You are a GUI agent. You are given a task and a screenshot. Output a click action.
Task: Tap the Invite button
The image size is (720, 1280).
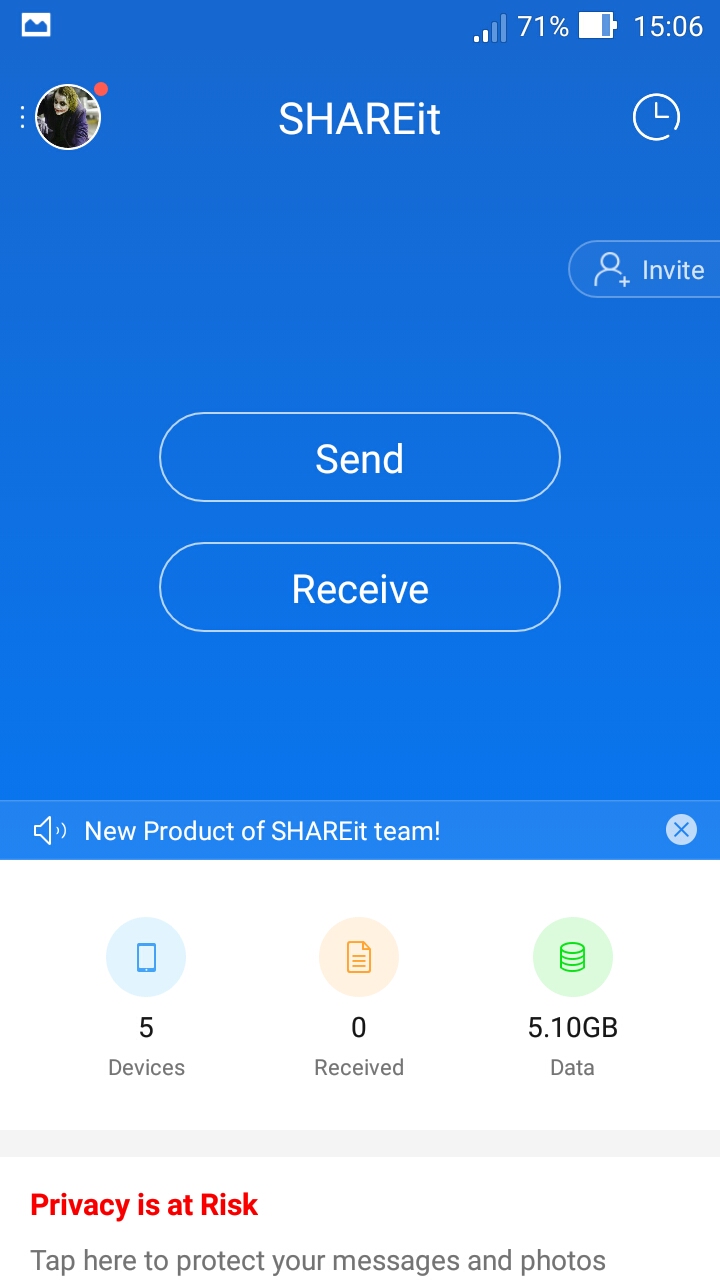pos(646,270)
